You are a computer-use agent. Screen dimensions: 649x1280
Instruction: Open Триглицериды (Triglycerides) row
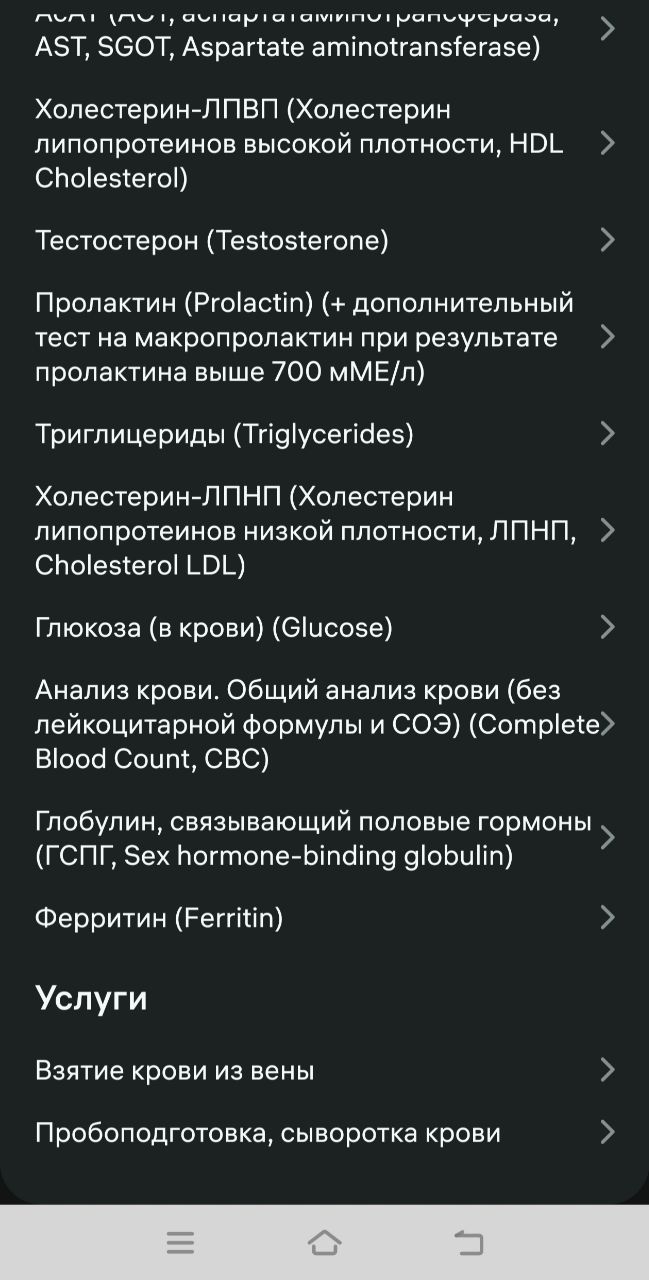[x=324, y=434]
